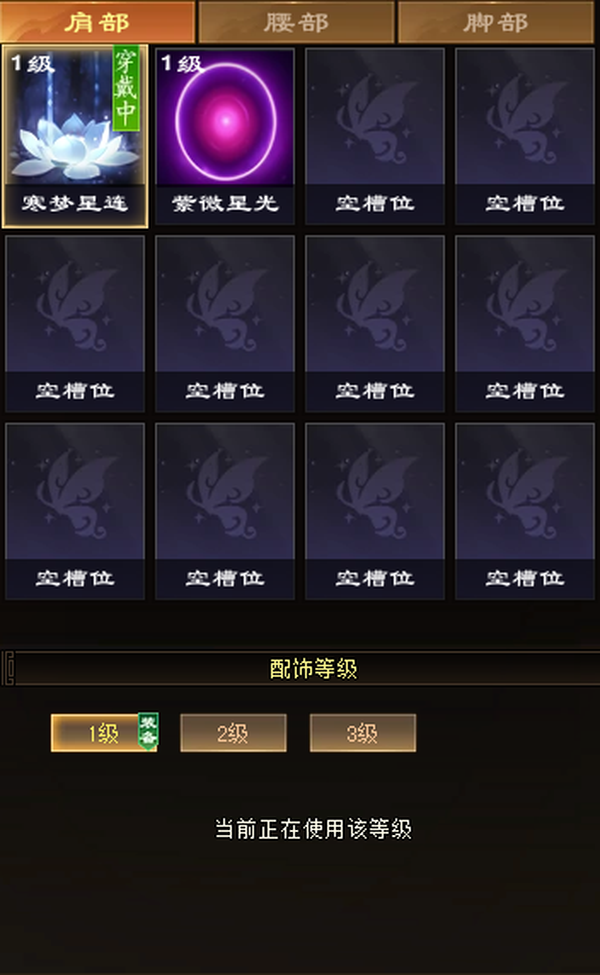
Task: Switch to the 腰部 tab
Action: pos(296,22)
